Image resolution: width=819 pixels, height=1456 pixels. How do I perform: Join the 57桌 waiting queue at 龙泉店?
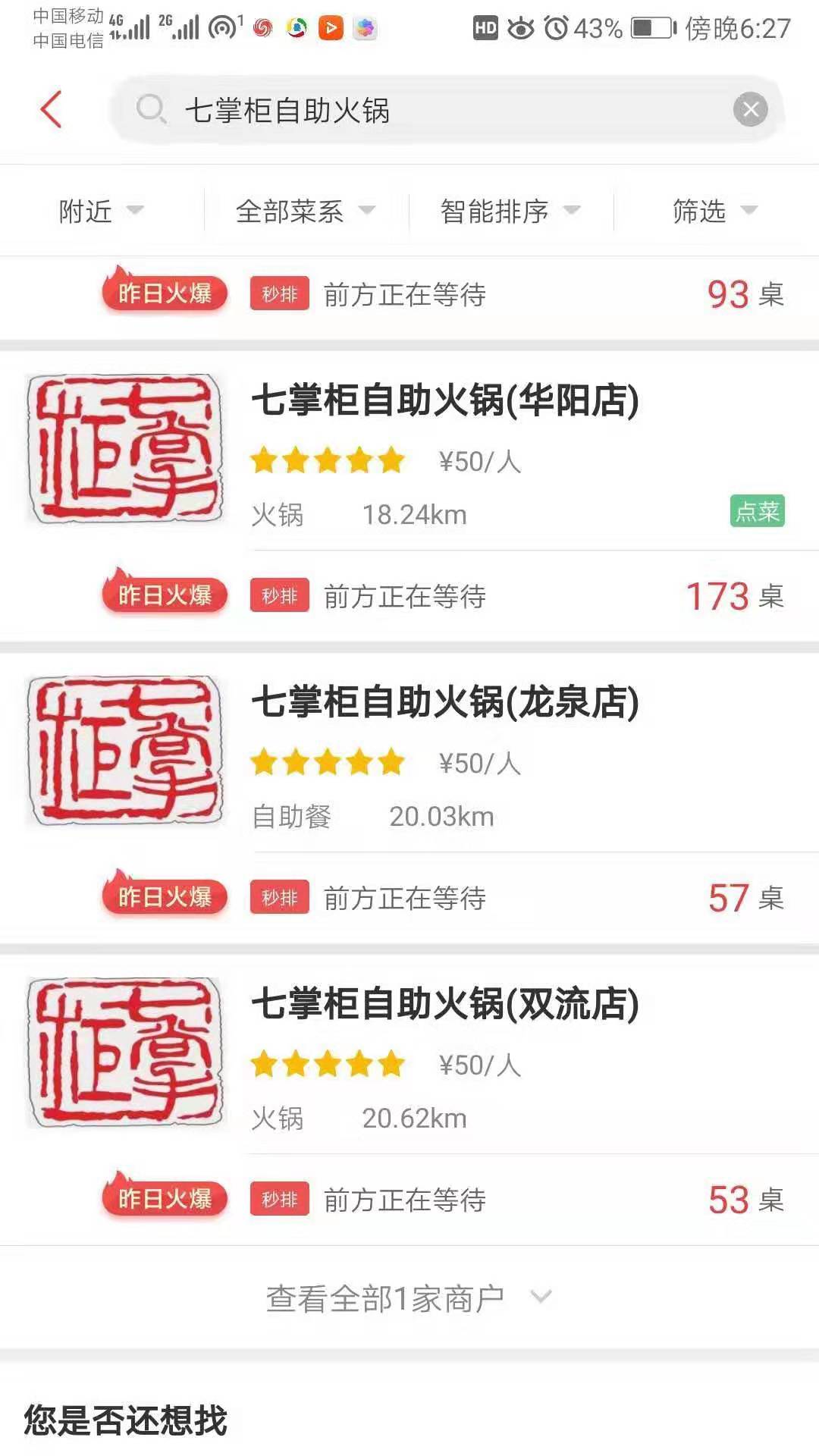pos(409,898)
